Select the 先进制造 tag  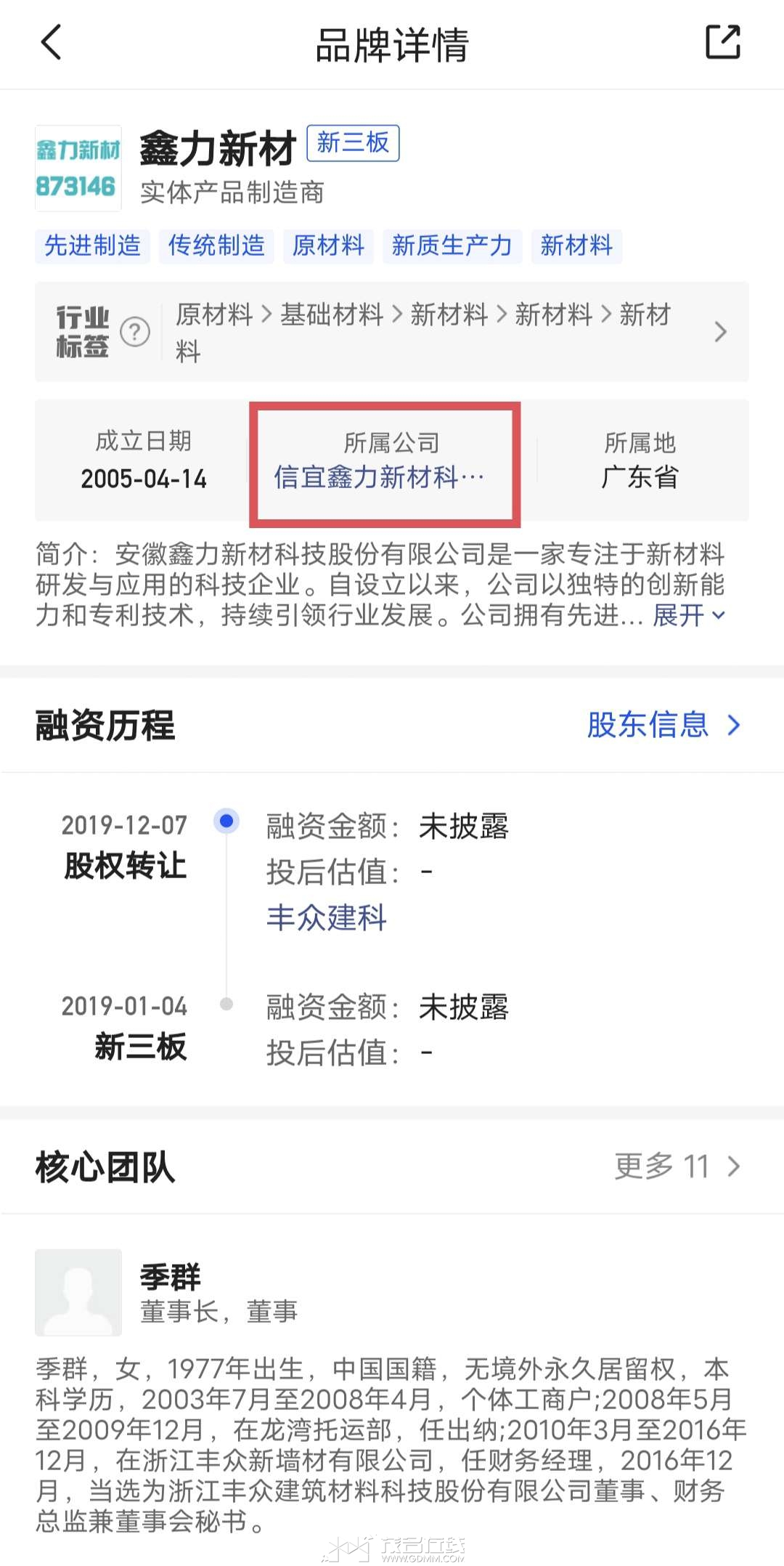tap(92, 246)
